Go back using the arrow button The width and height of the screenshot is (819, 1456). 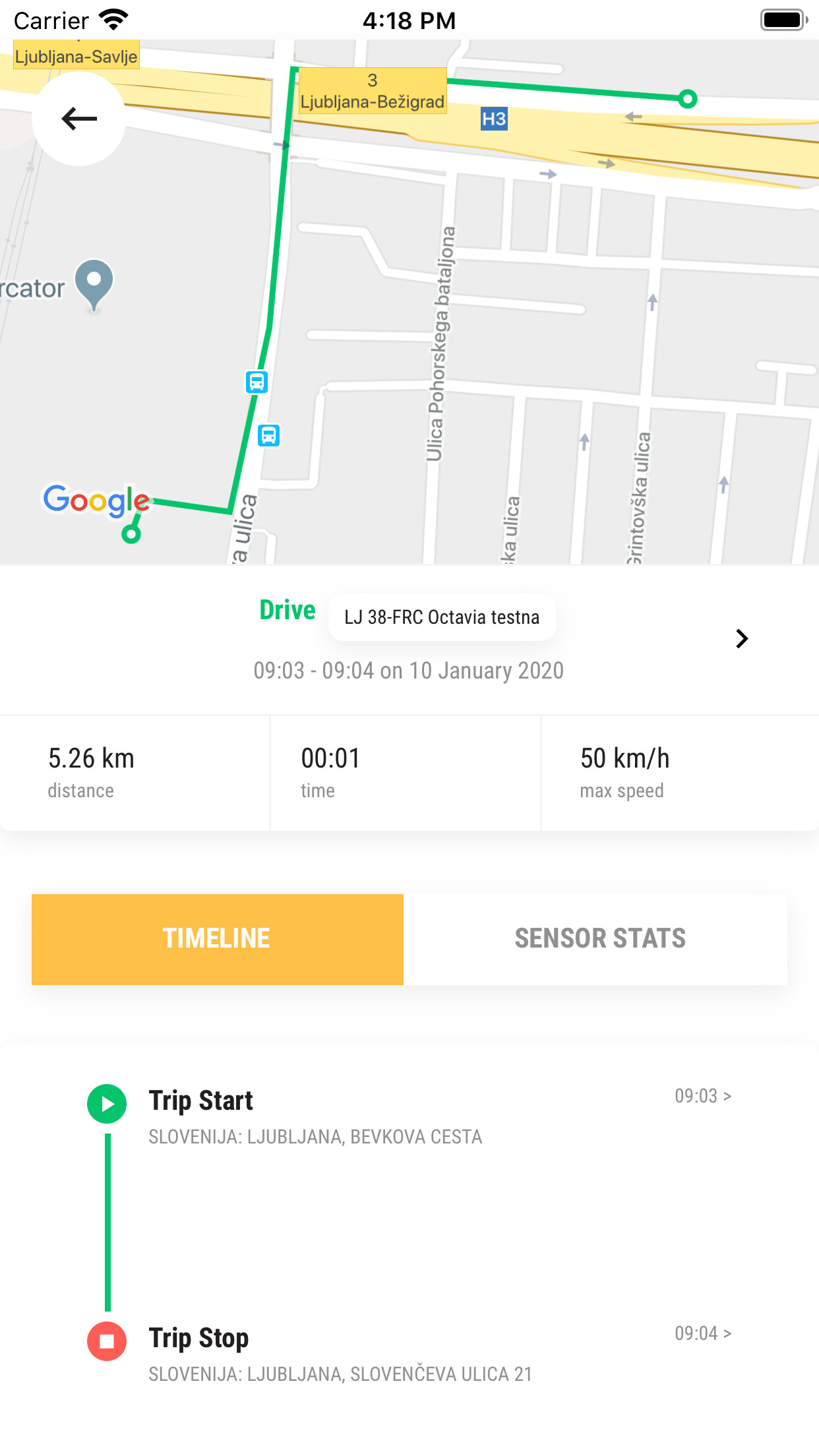(x=79, y=119)
